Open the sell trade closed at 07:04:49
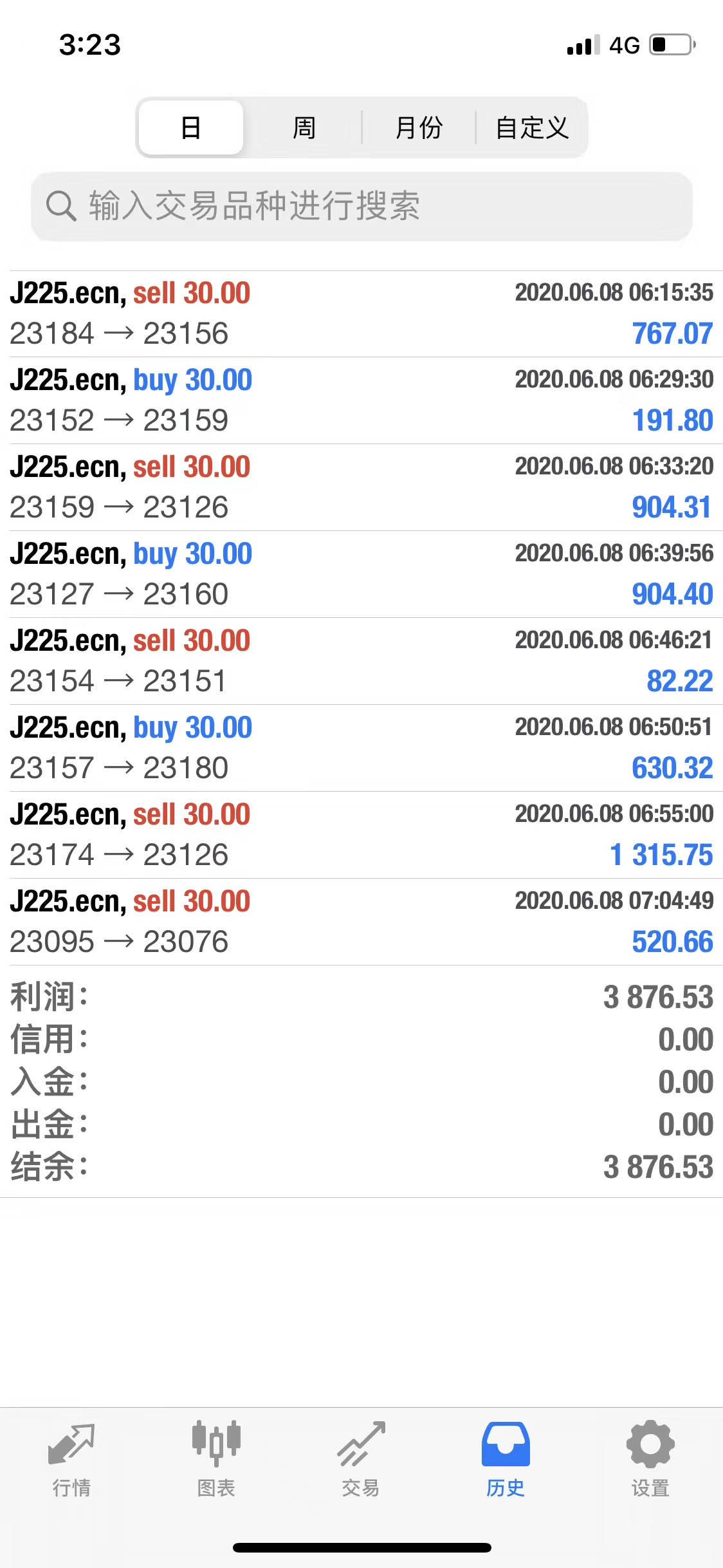 (x=361, y=922)
